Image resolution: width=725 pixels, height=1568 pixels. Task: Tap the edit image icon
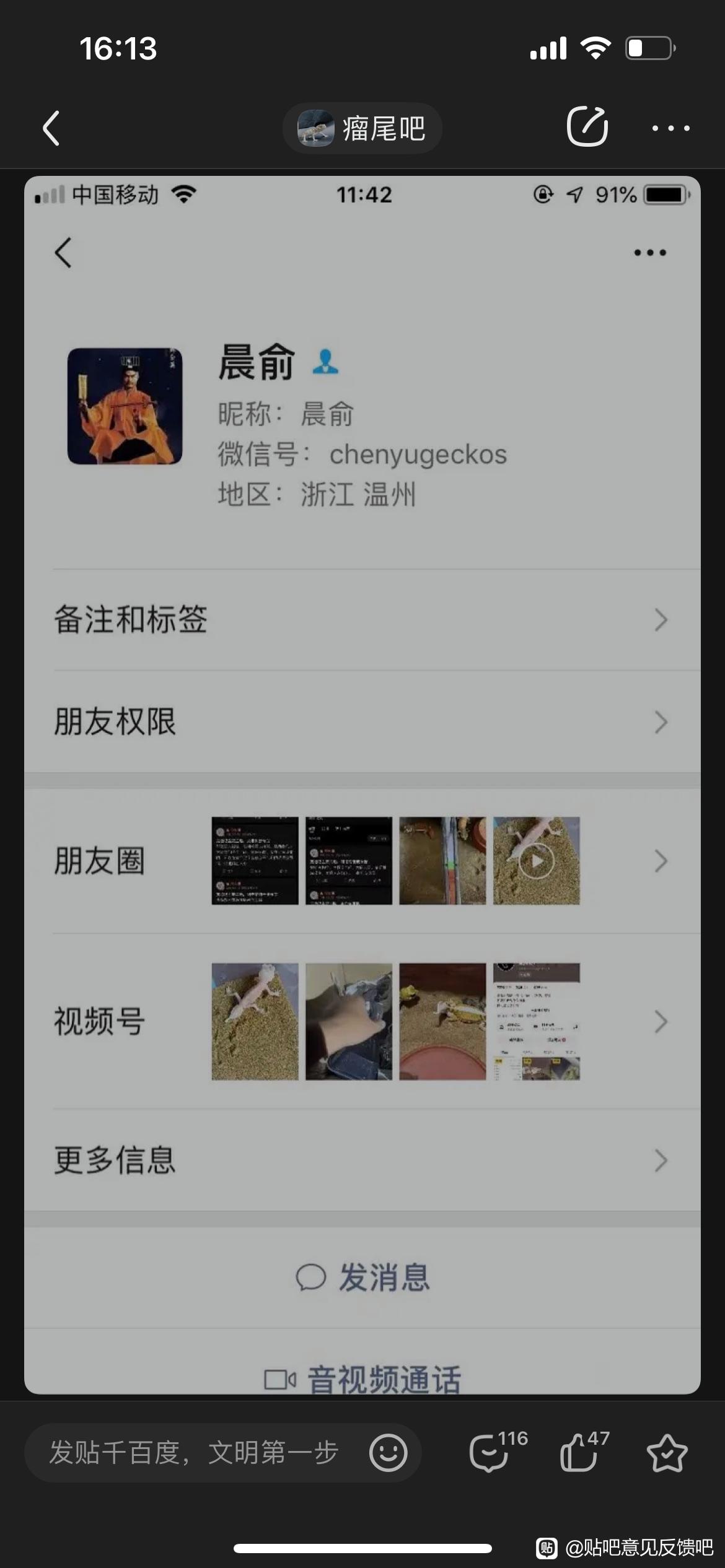click(x=587, y=127)
